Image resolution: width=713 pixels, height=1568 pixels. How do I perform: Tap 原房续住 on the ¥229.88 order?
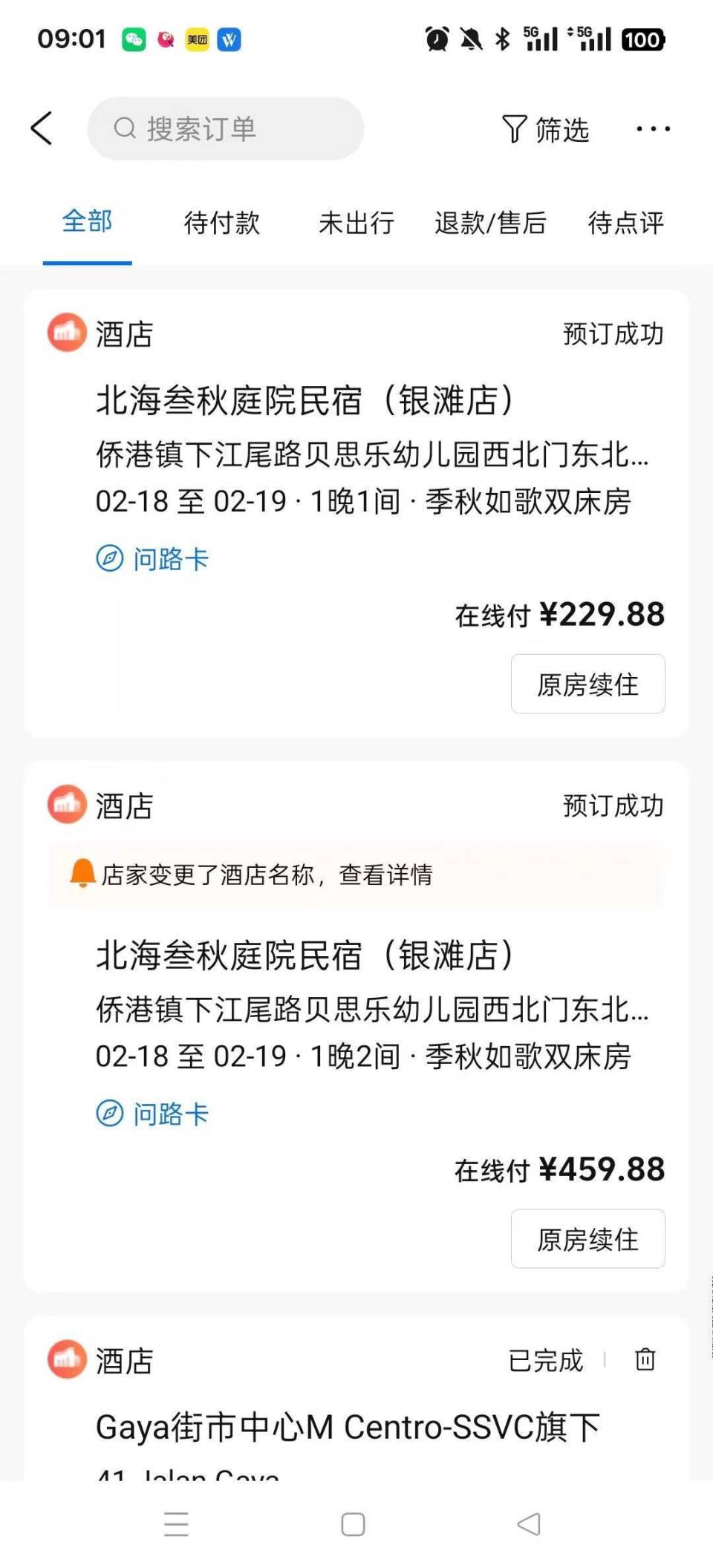coord(587,685)
